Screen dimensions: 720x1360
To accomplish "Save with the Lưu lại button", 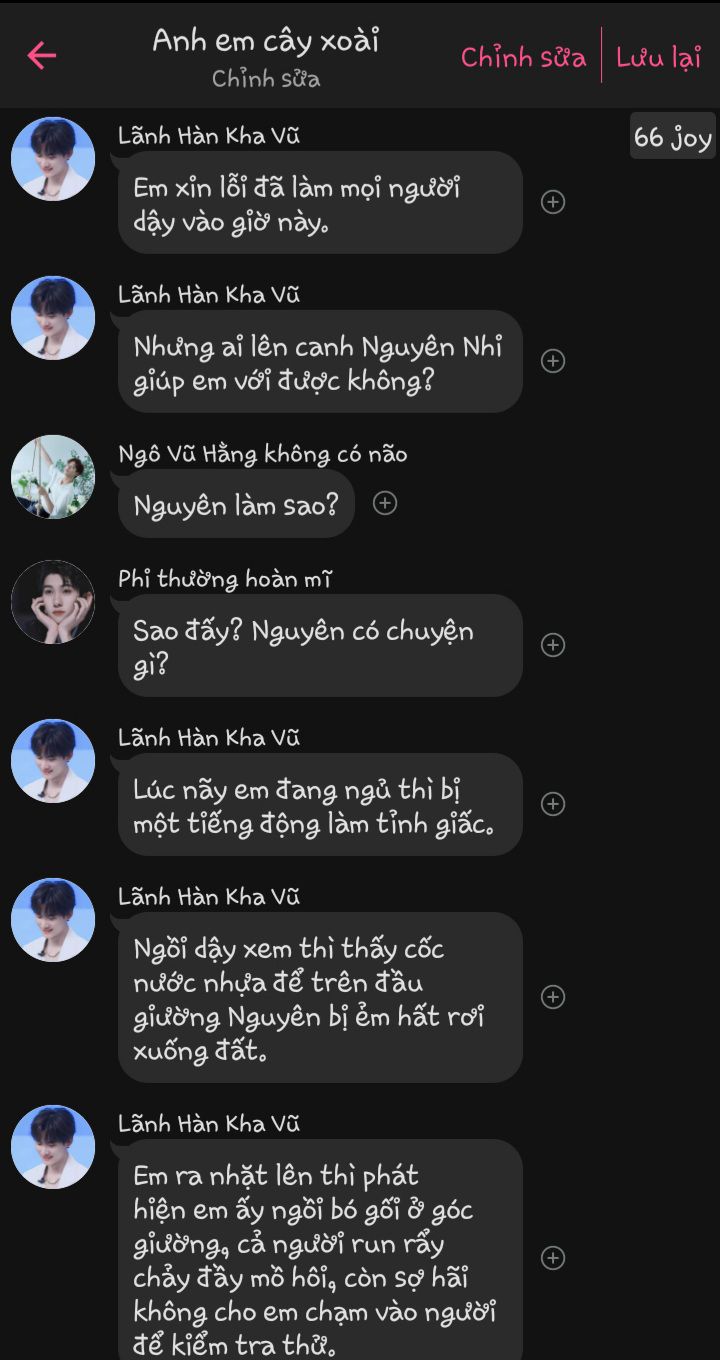I will 658,58.
